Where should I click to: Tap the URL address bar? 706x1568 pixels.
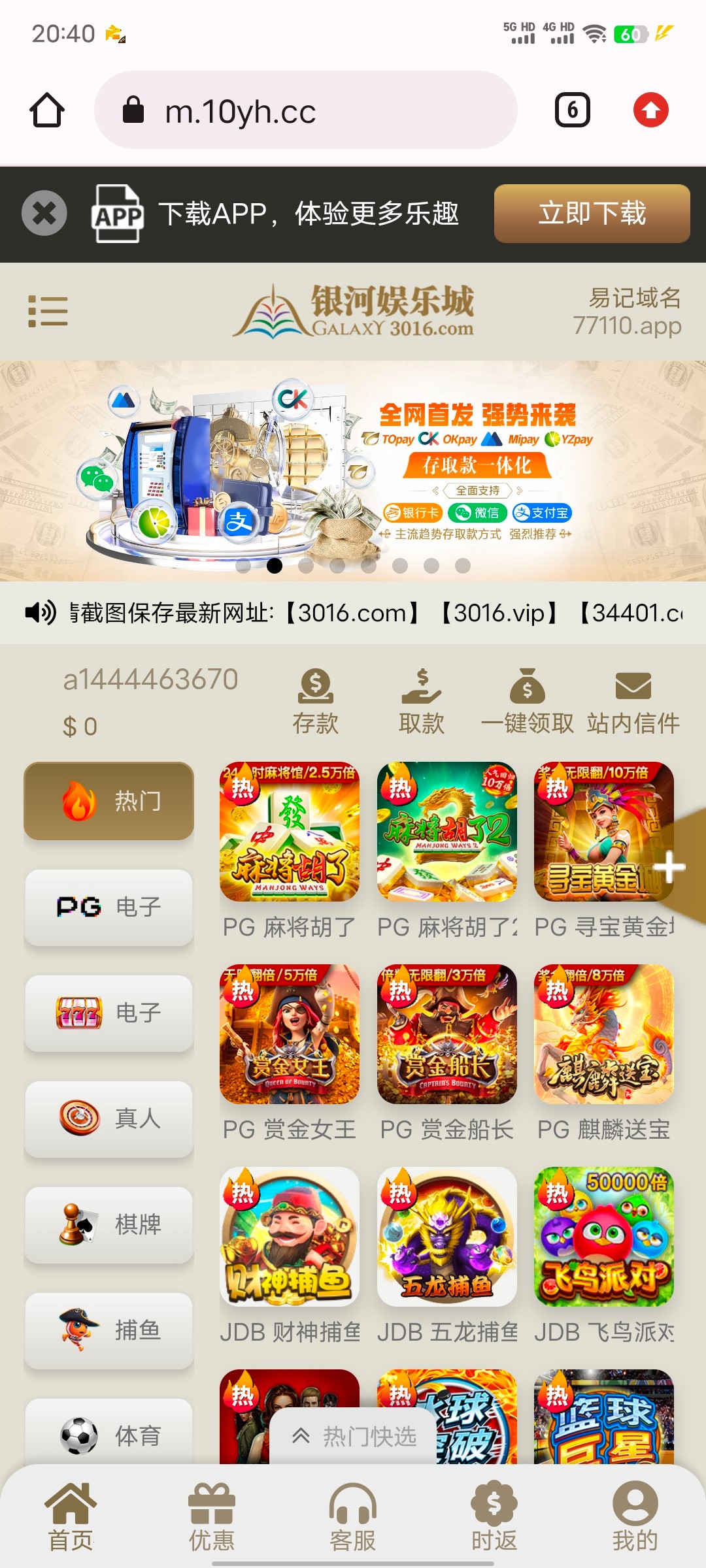[306, 110]
